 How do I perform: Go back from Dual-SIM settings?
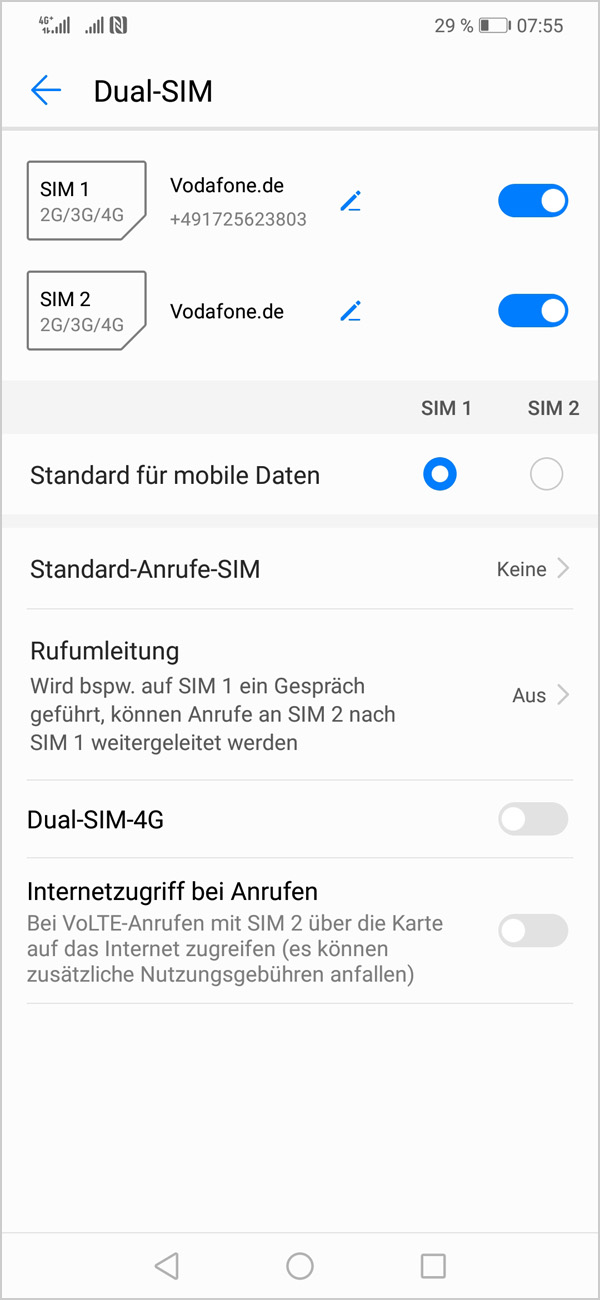click(46, 91)
